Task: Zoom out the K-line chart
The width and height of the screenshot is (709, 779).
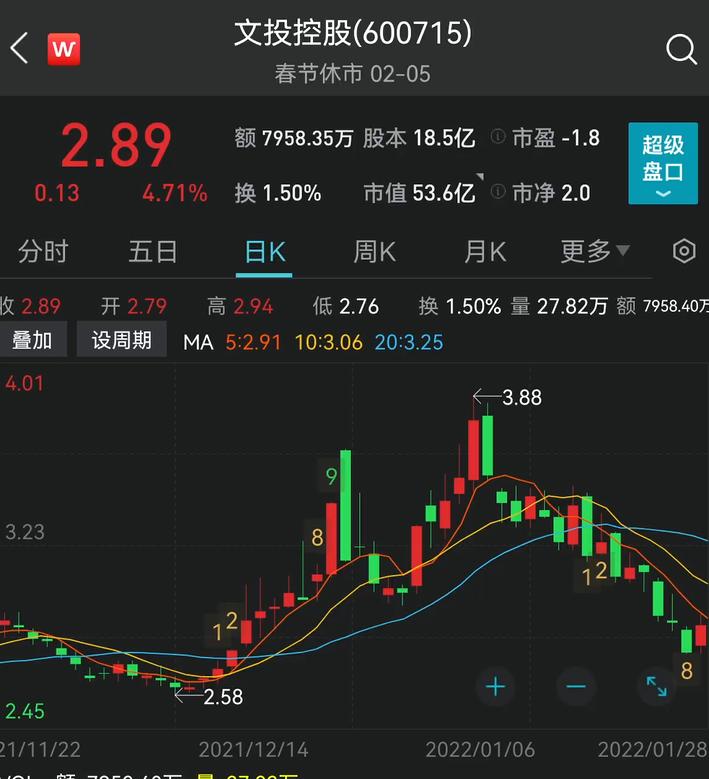Action: (576, 686)
